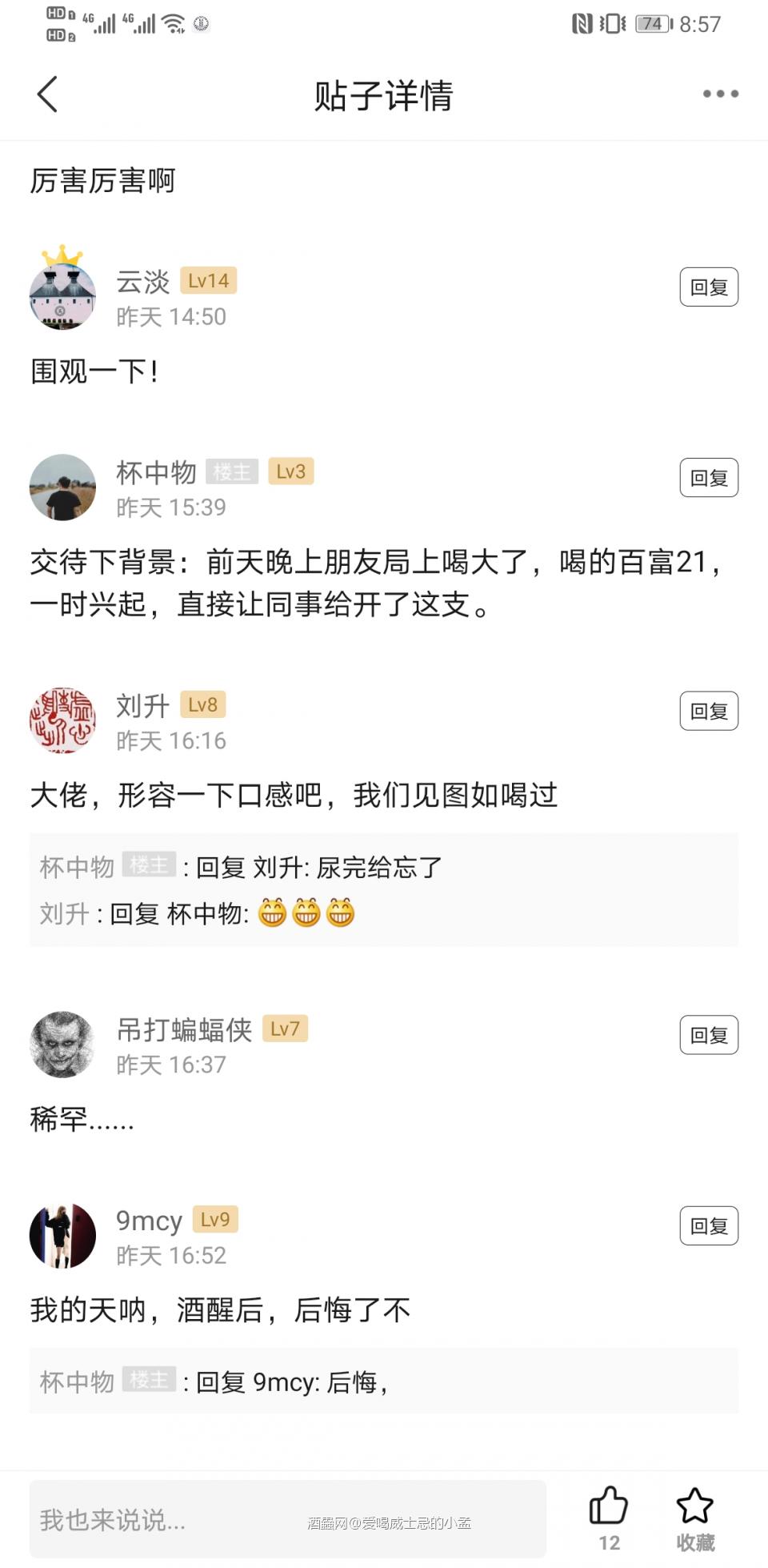Open the 贴子详情 title bar
Image resolution: width=768 pixels, height=1568 pixels.
coord(384,96)
